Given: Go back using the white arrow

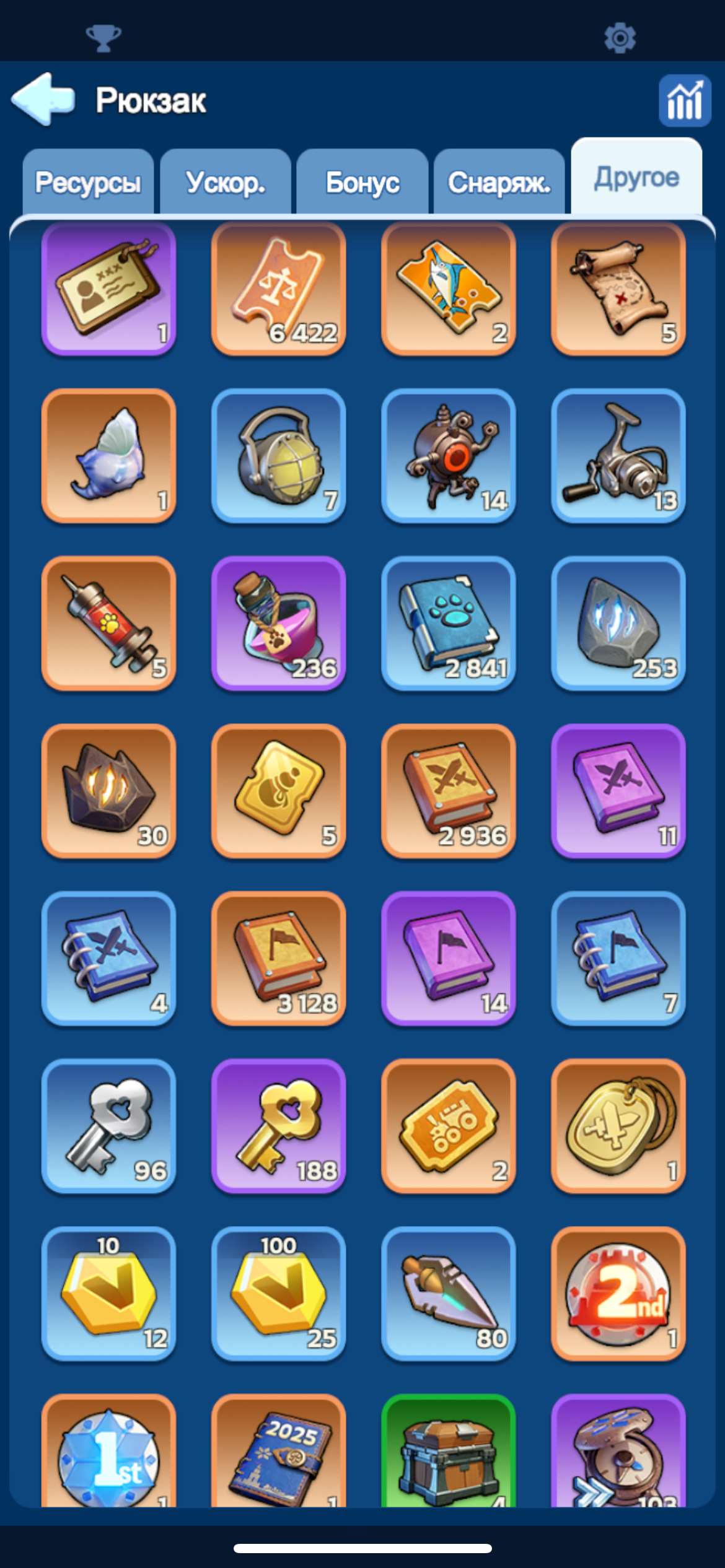Looking at the screenshot, I should click(43, 99).
